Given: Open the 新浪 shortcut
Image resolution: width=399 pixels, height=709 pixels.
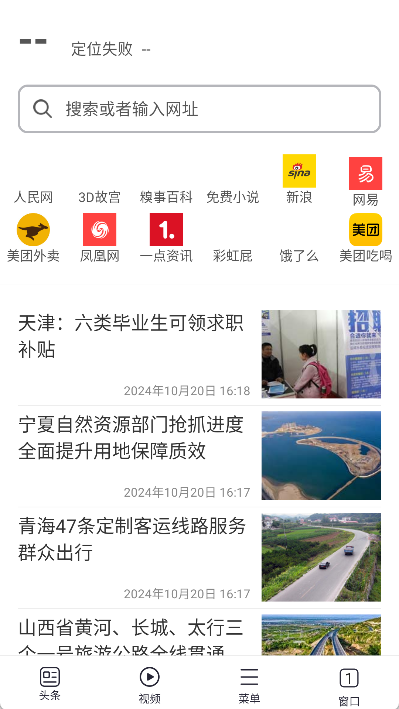Looking at the screenshot, I should pos(299,180).
